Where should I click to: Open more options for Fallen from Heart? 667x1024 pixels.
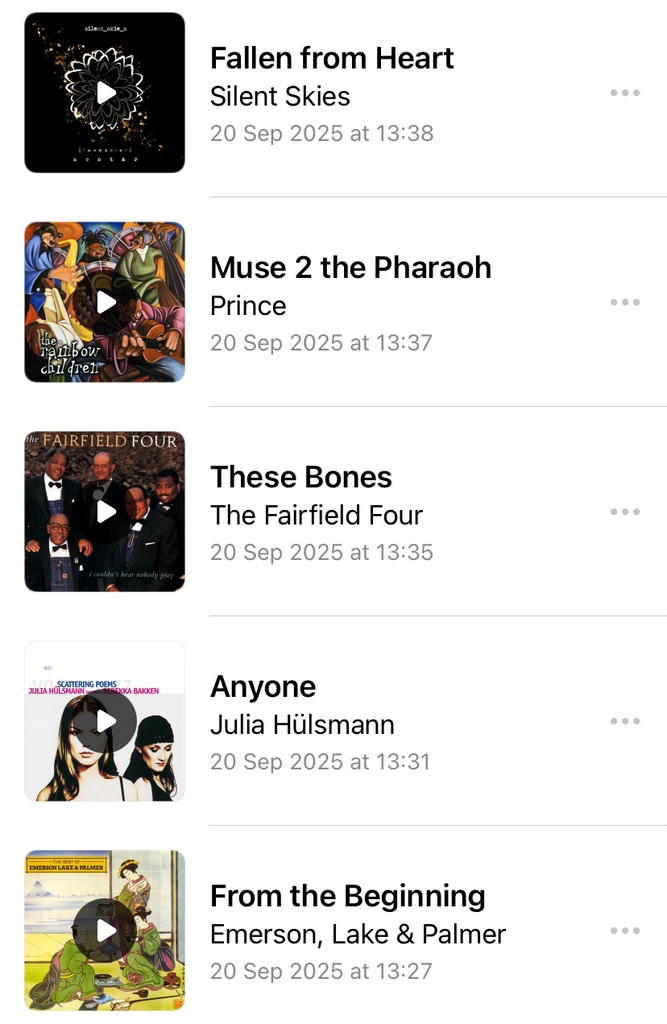[x=625, y=93]
